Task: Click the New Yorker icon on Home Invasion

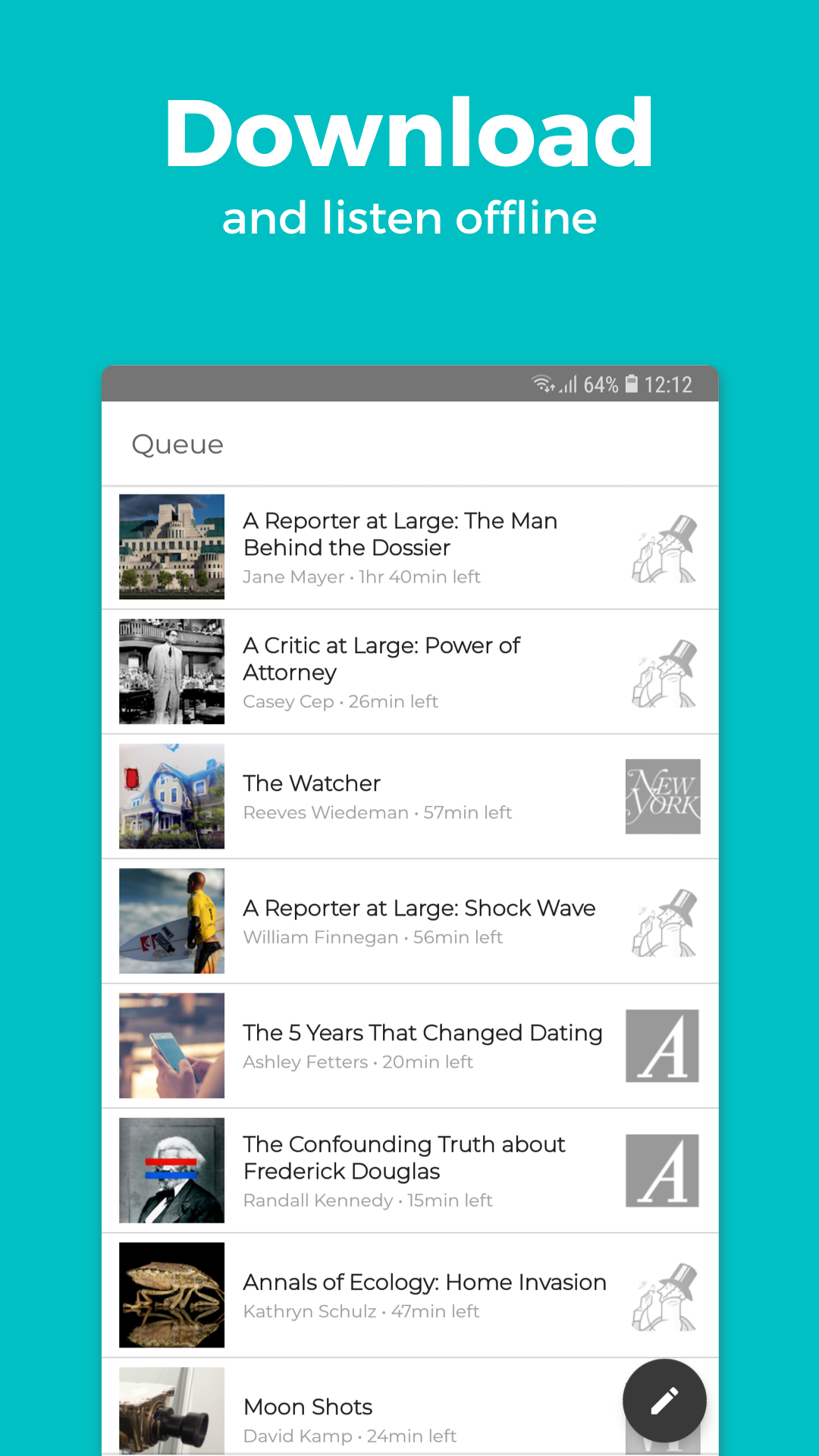Action: 664,1295
